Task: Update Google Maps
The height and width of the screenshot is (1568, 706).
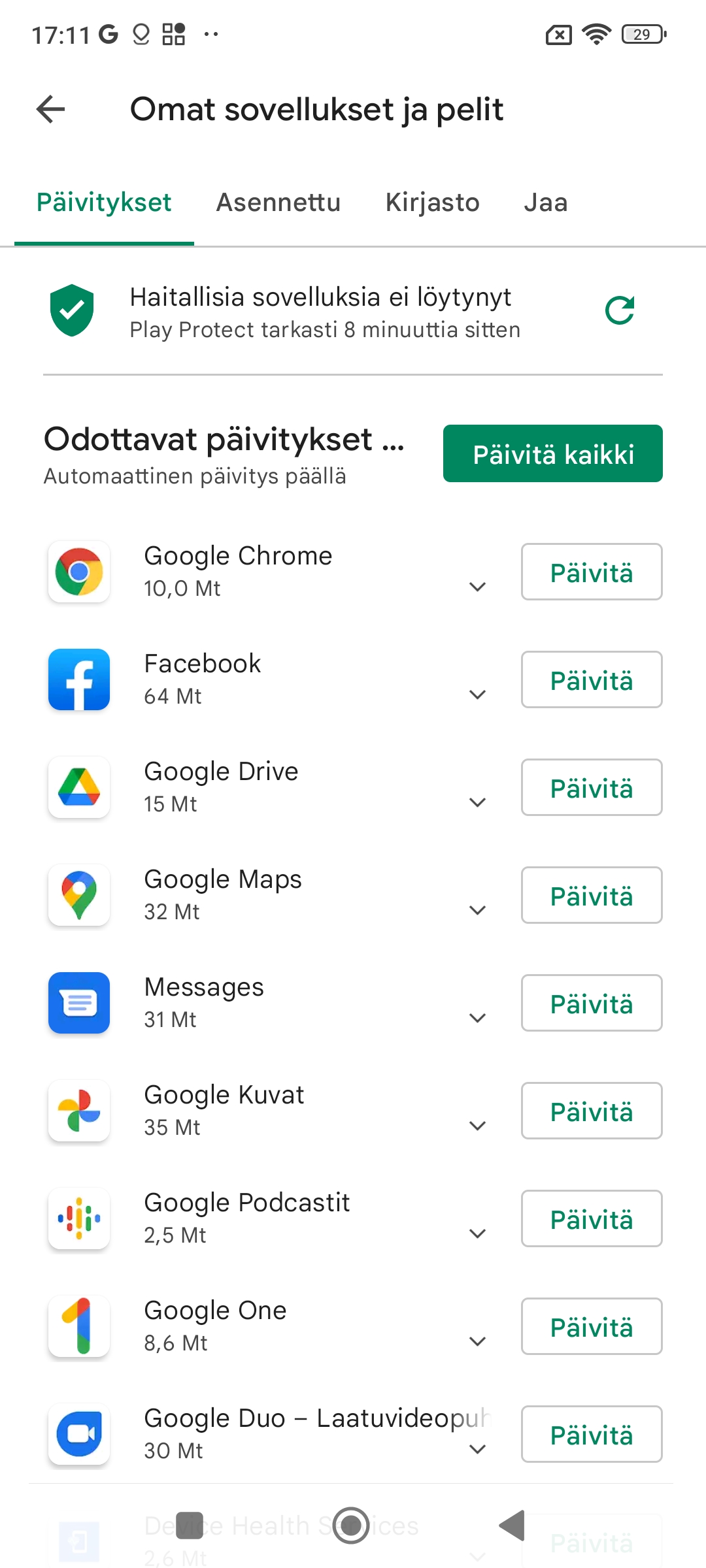Action: pos(591,896)
